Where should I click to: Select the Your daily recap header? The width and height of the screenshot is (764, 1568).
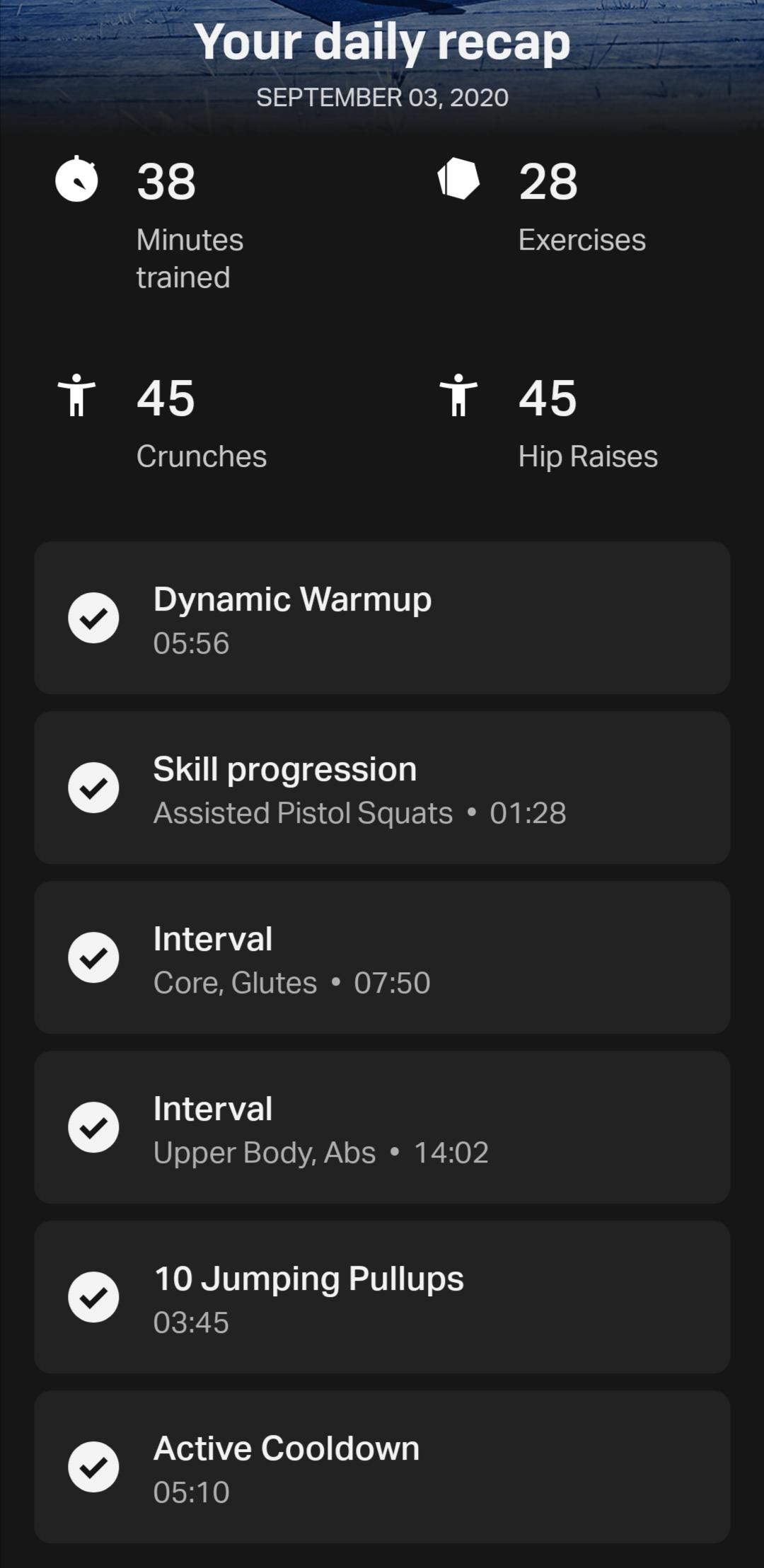tap(382, 41)
